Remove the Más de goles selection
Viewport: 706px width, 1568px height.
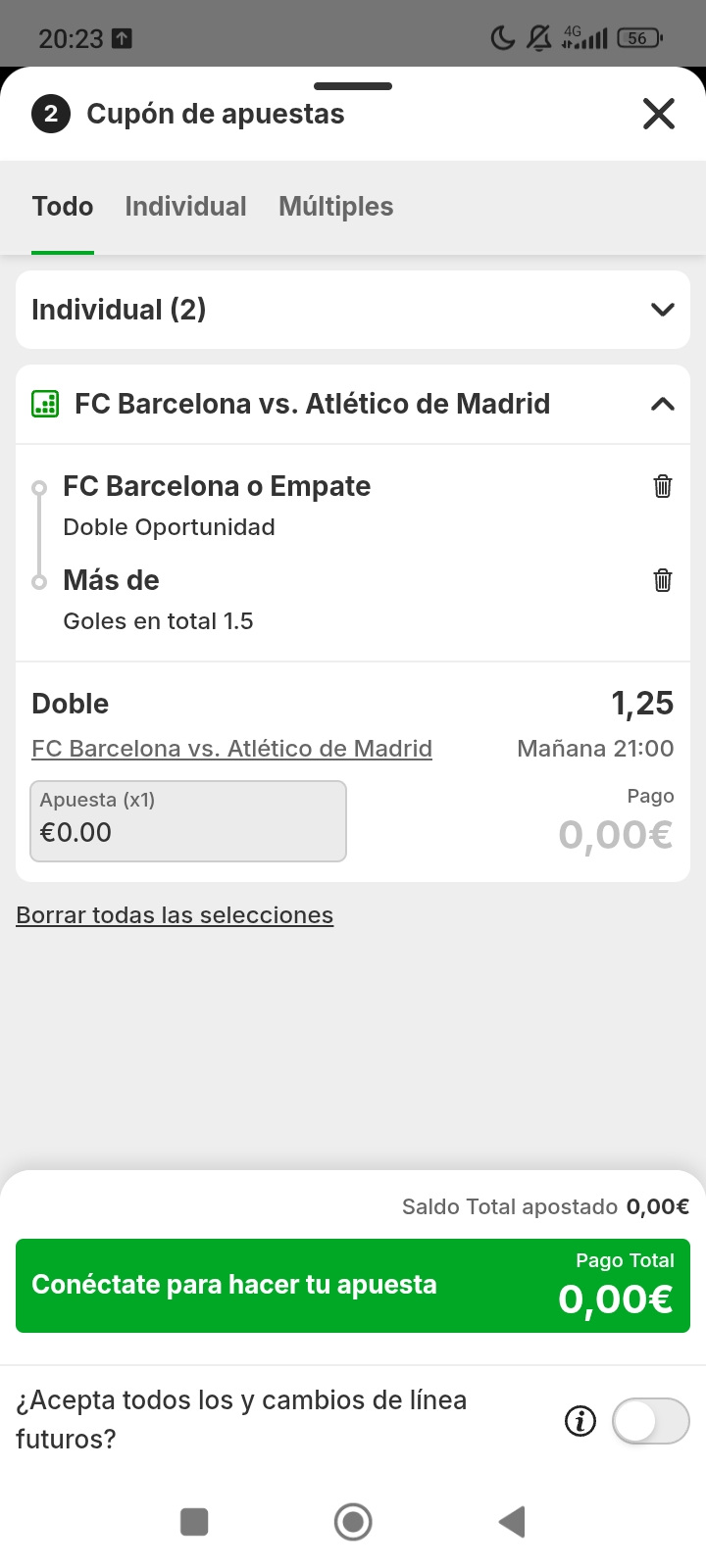663,580
